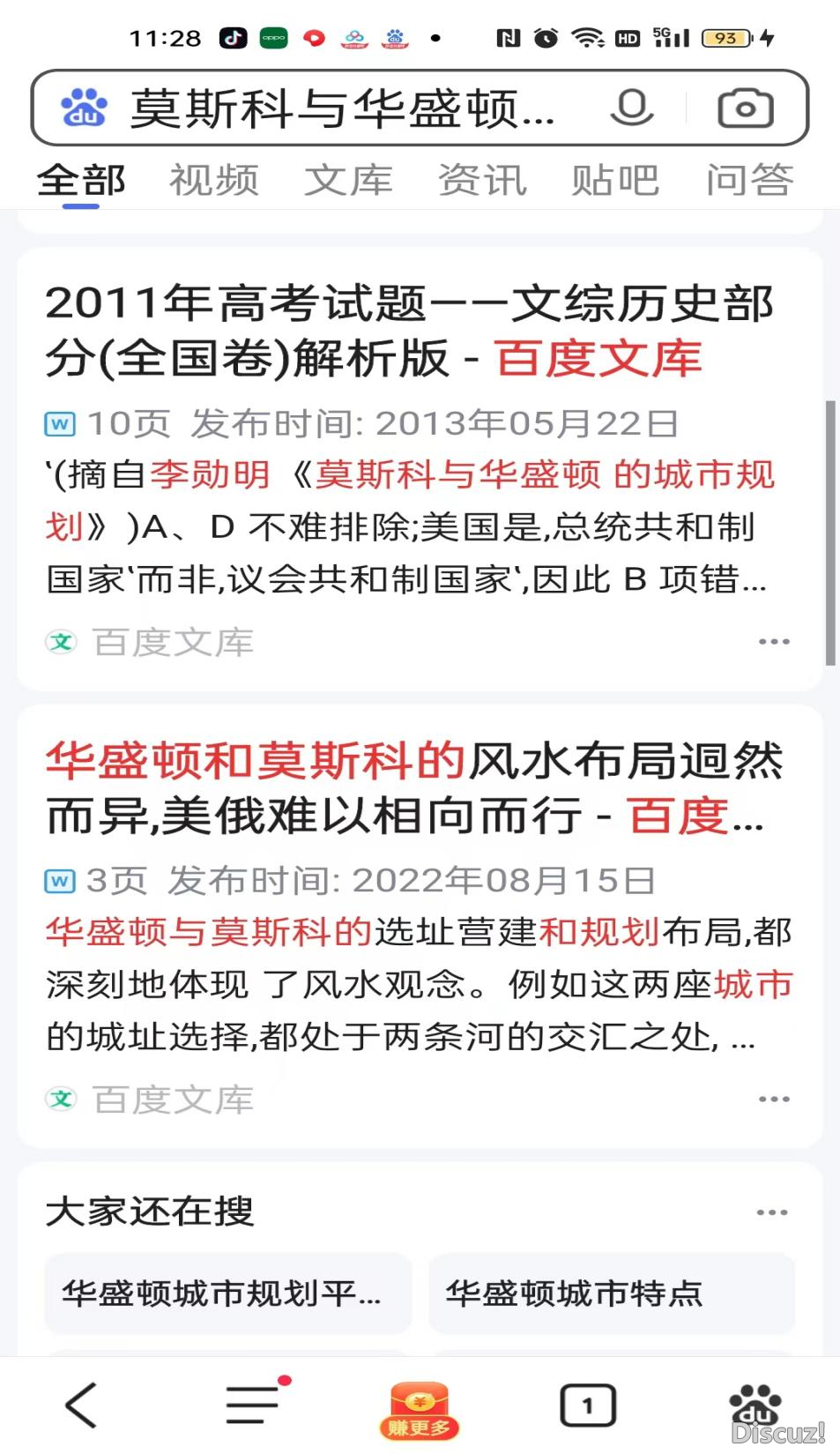Search suggestion 华盛顿城市特点
The width and height of the screenshot is (840, 1454).
tap(611, 1294)
